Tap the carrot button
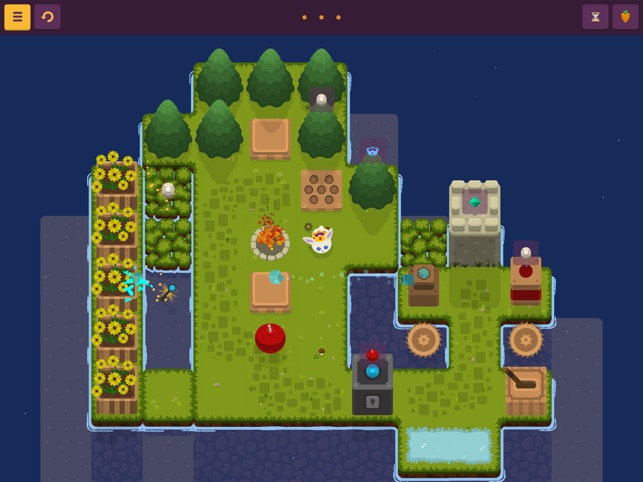 pos(625,17)
